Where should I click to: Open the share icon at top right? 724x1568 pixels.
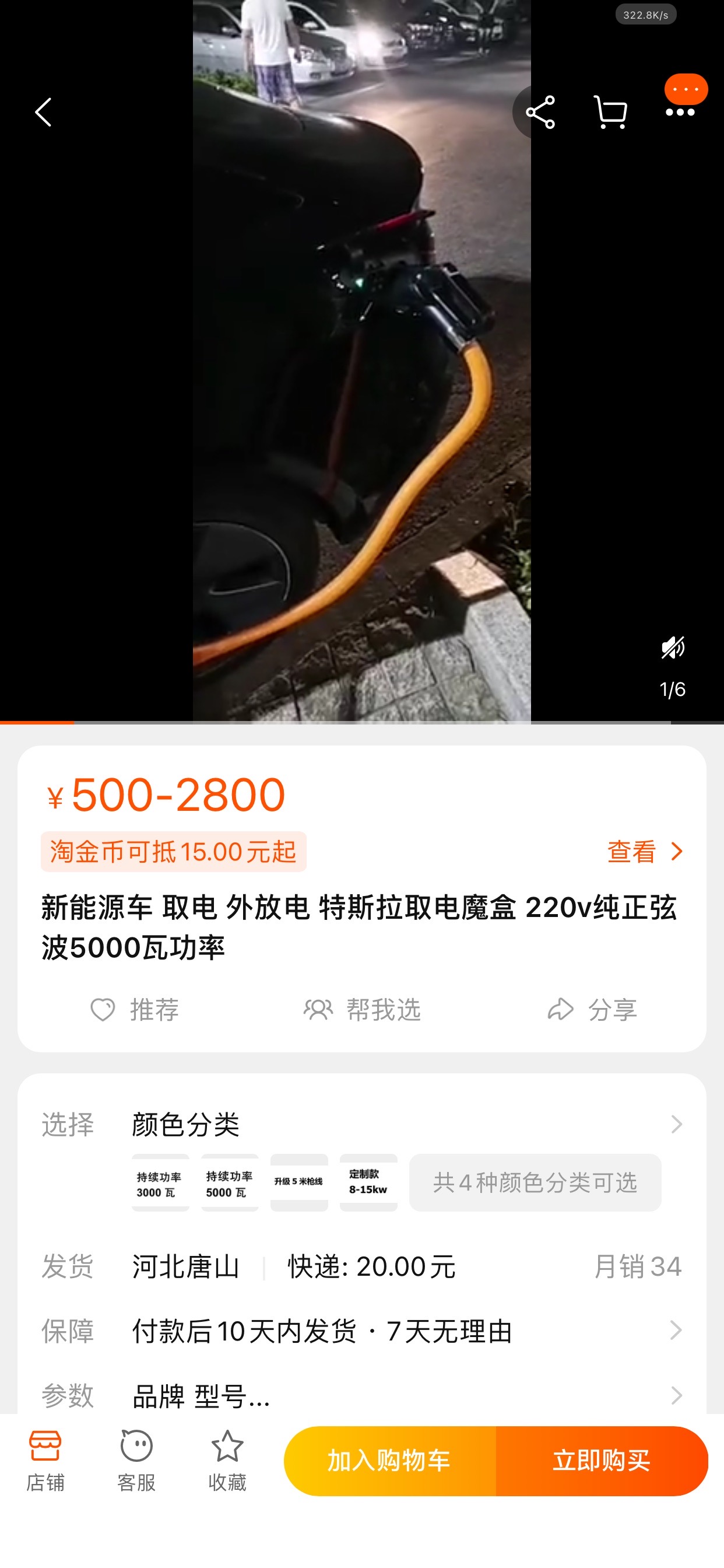(541, 111)
